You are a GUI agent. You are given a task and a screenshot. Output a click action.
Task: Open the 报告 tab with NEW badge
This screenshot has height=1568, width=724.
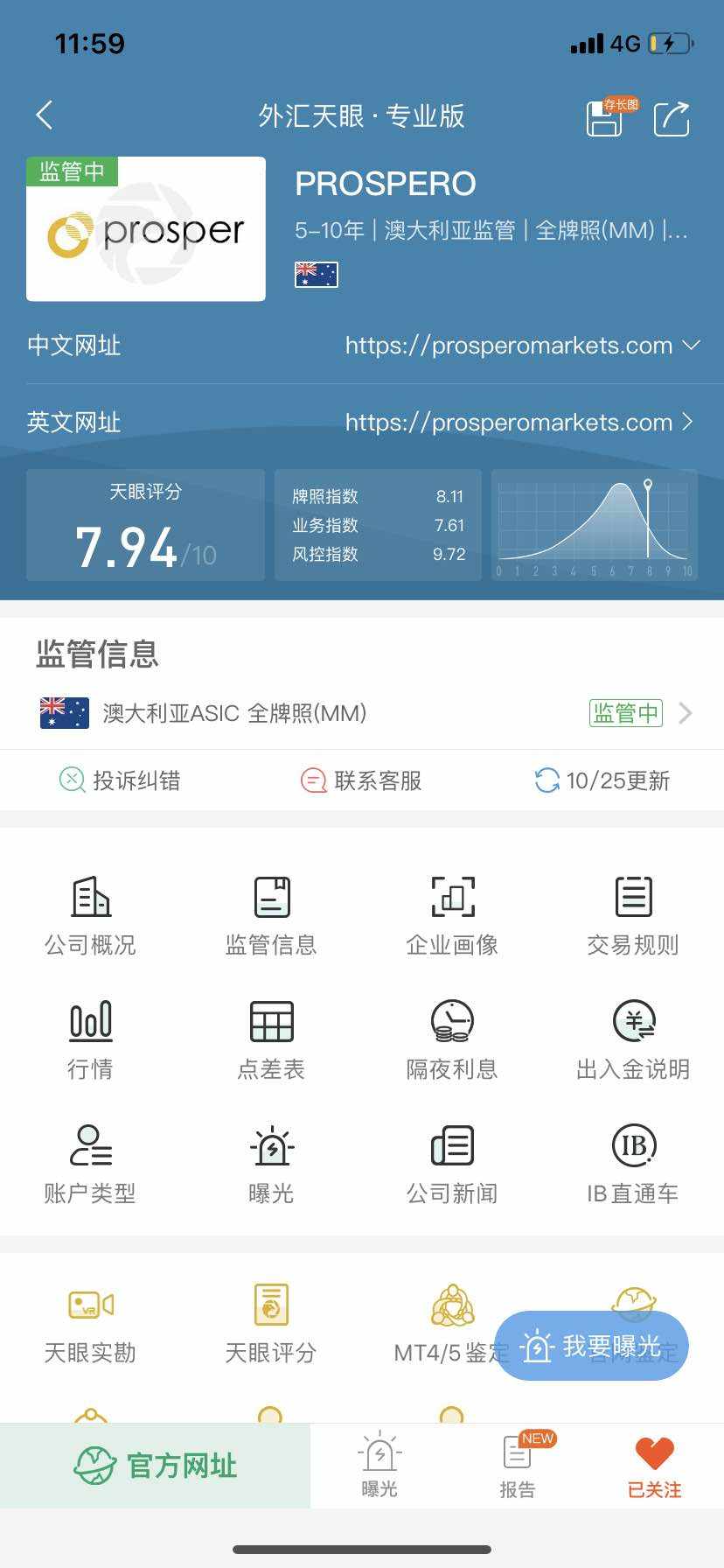518,1466
